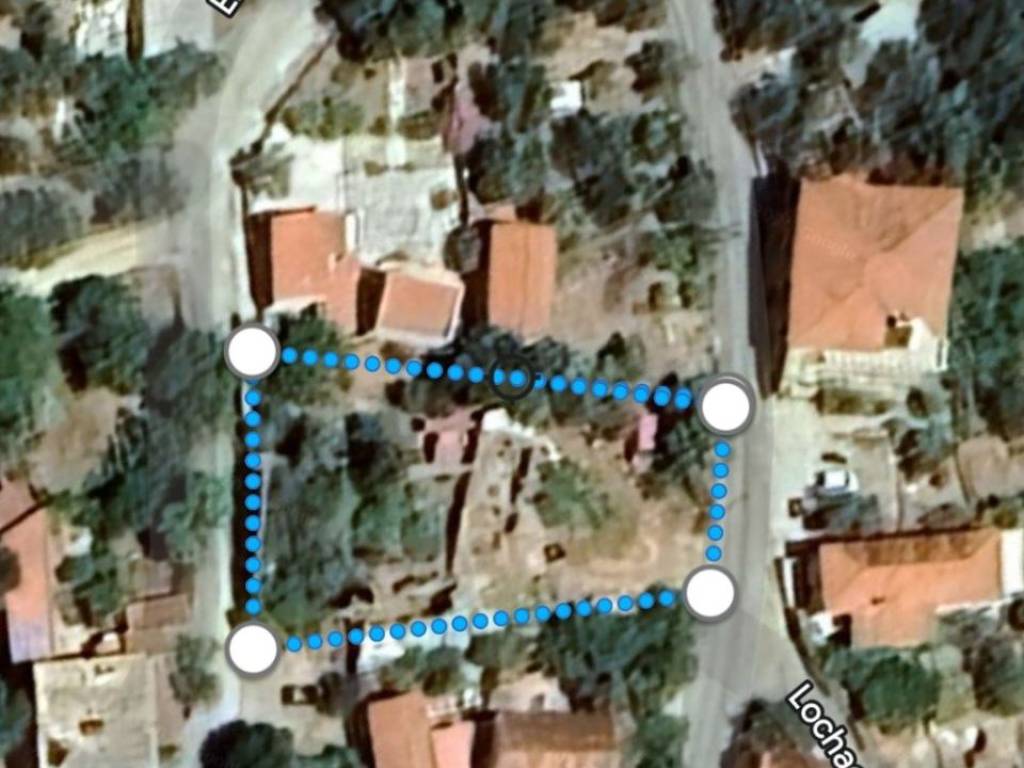Select the polygon's northeast corner handle

725,407
